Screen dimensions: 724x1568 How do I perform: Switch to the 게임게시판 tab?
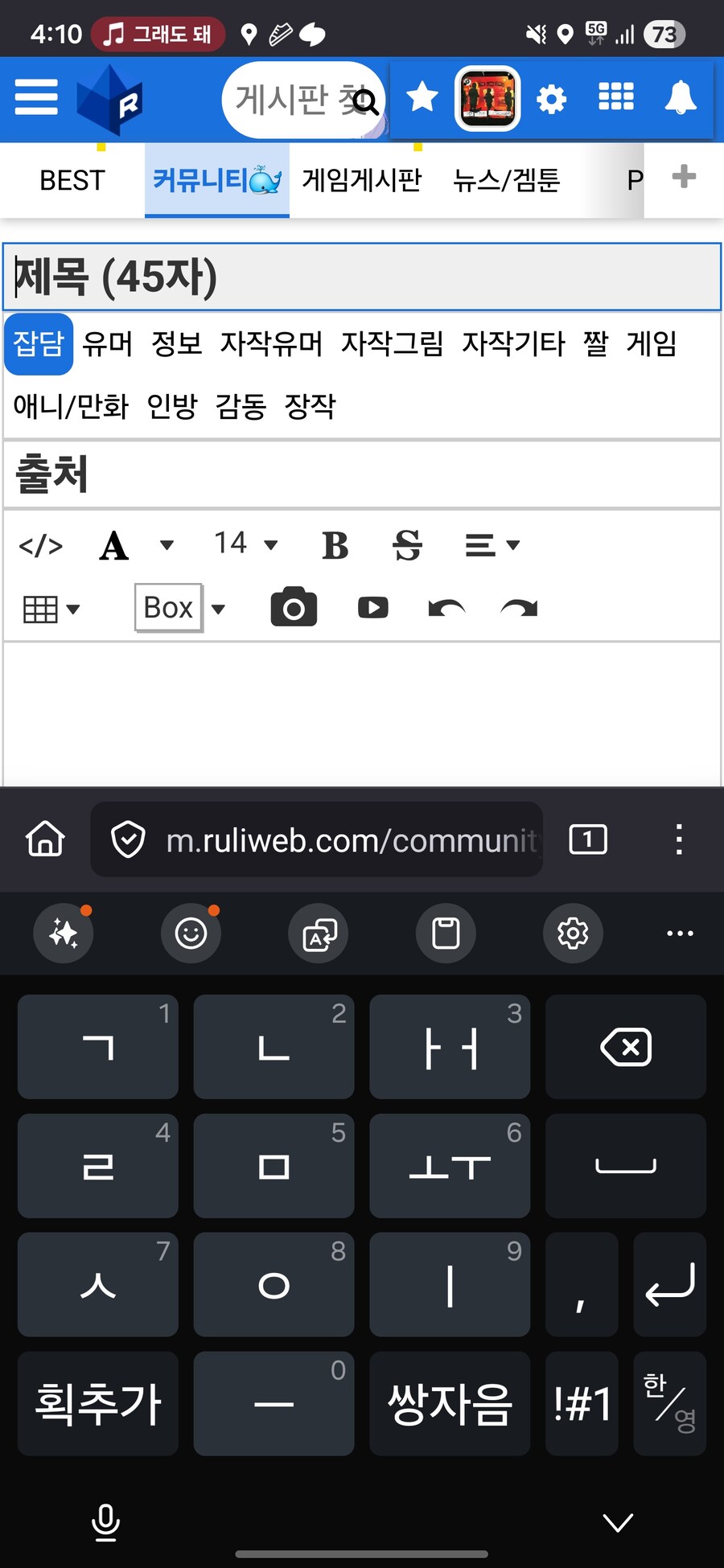[x=361, y=180]
